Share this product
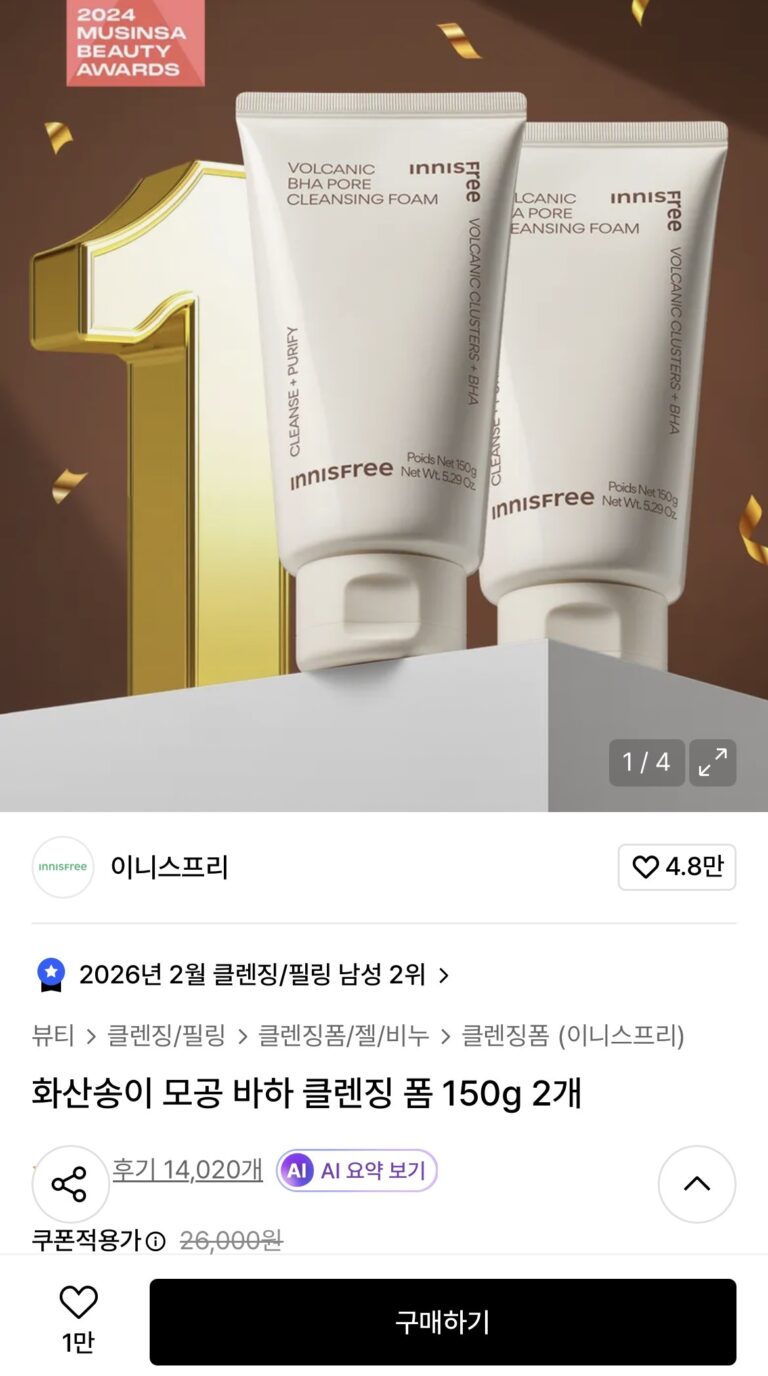Viewport: 768px width, 1376px height. click(69, 1184)
